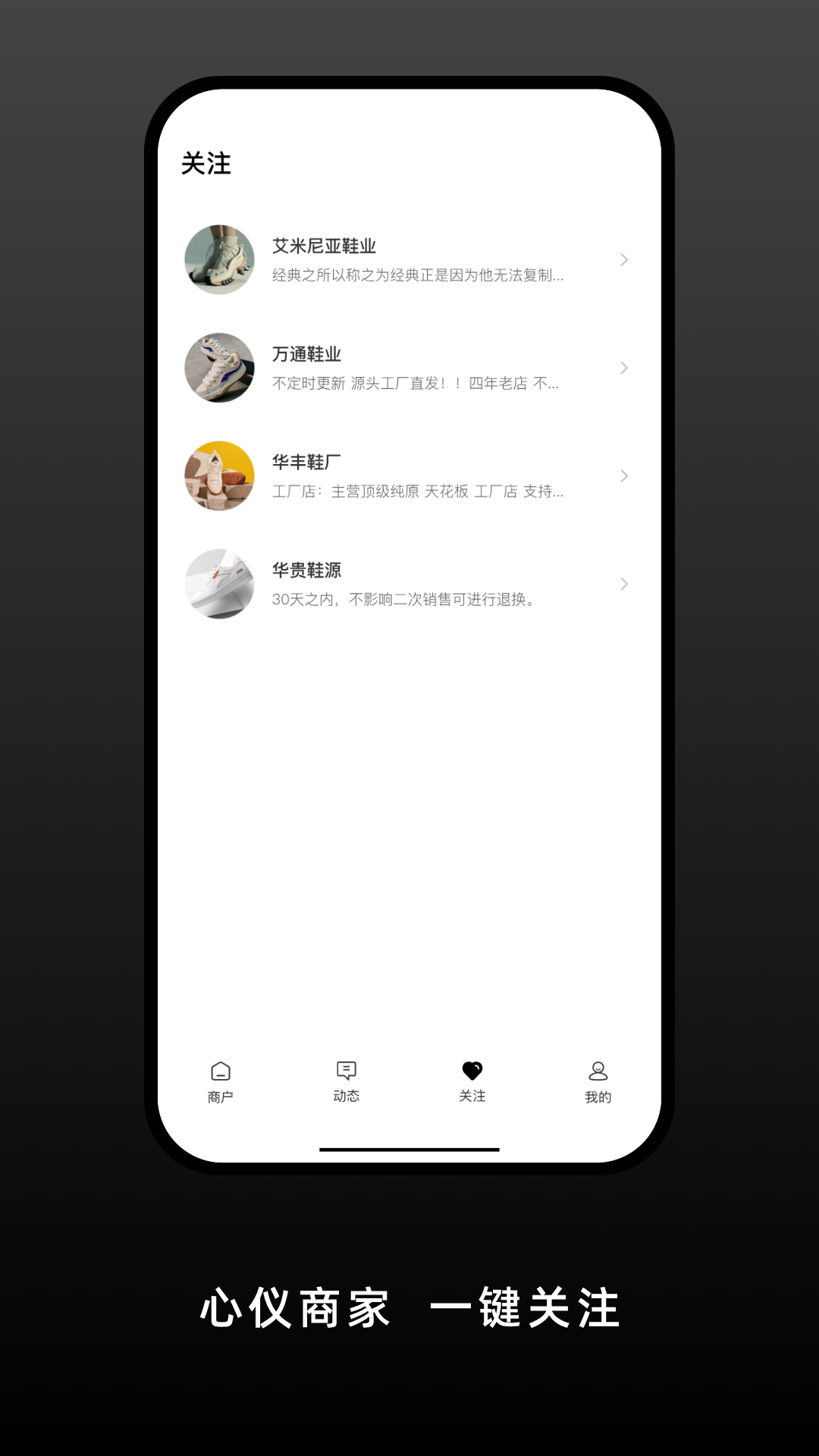Tap the chevron beside 华丰鞋厂
The height and width of the screenshot is (1456, 819).
tap(624, 475)
